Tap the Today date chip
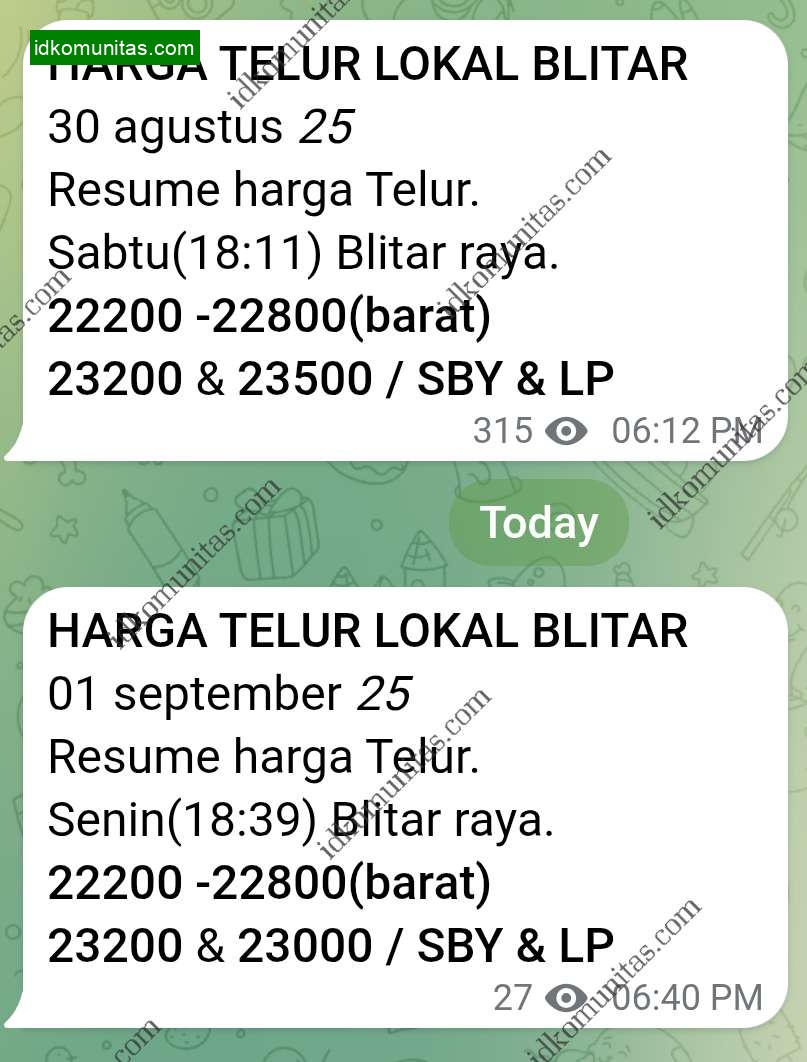807x1062 pixels. 538,523
